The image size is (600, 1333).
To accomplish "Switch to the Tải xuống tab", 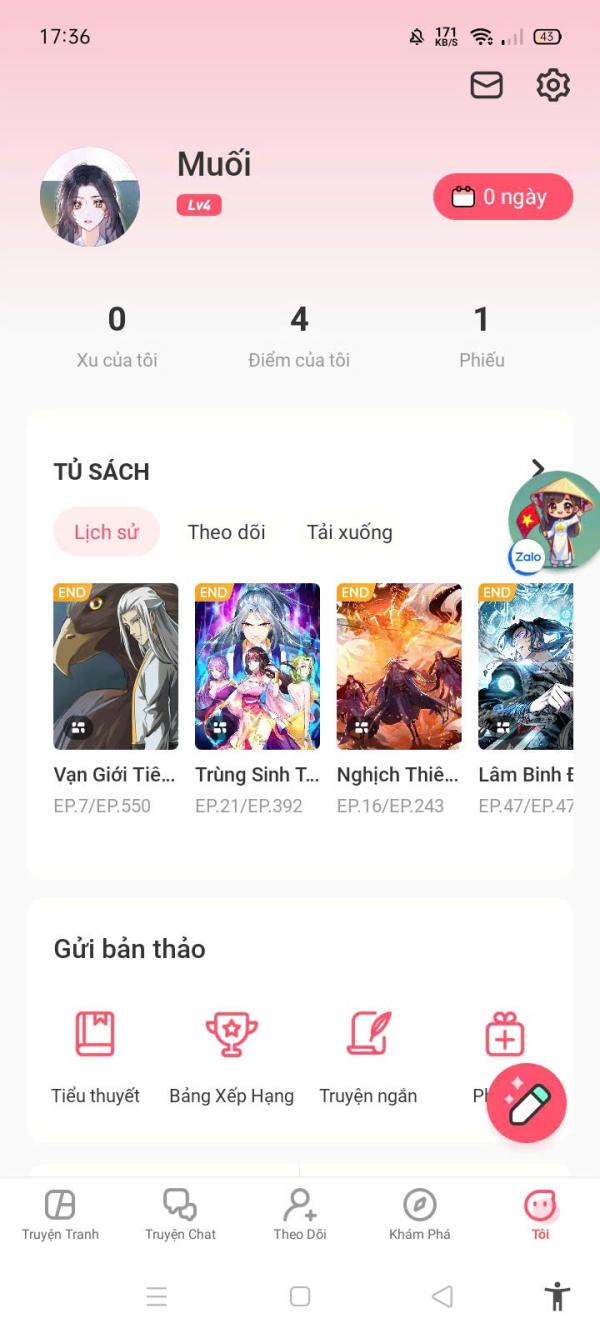I will point(350,532).
